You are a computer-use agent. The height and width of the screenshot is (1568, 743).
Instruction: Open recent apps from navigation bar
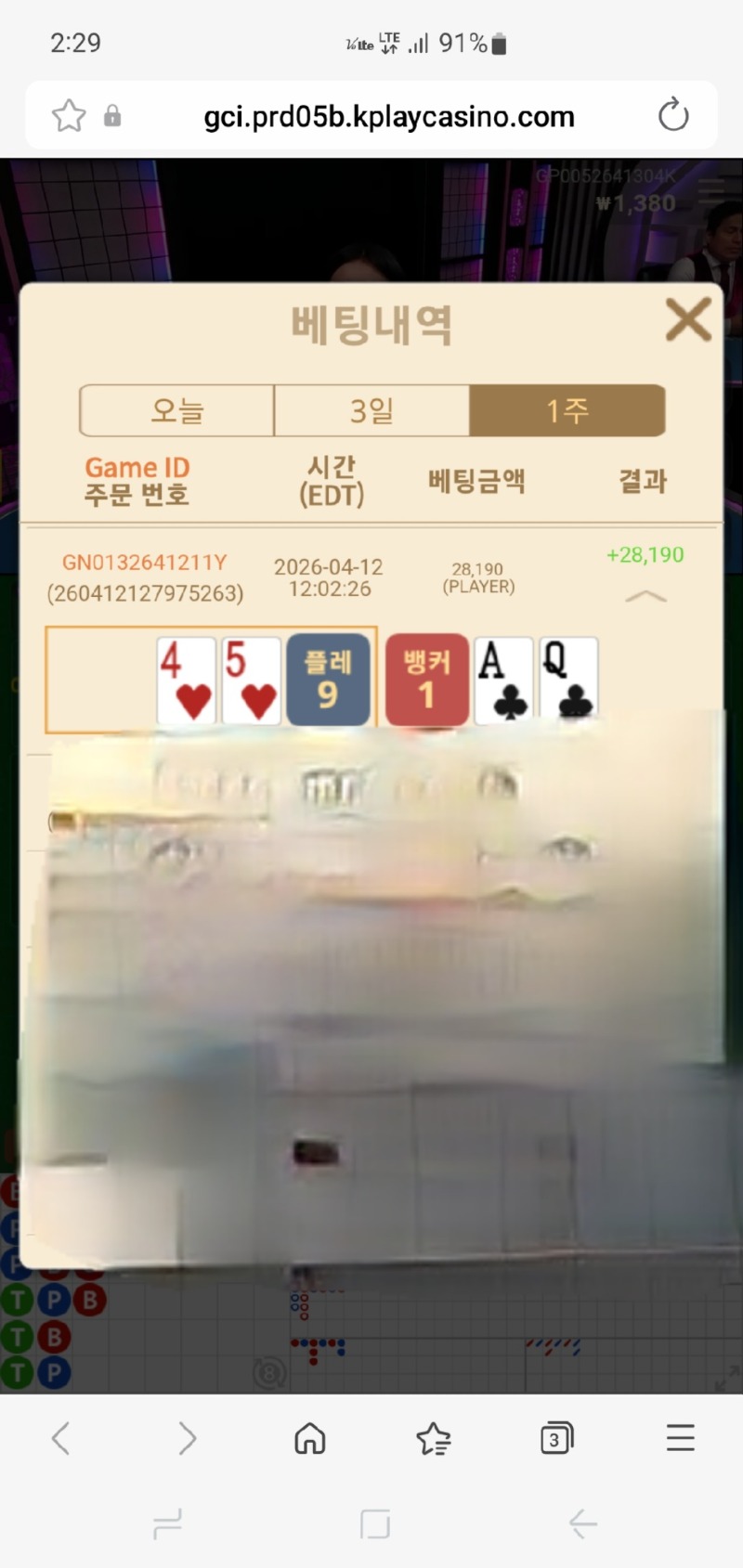(168, 1523)
